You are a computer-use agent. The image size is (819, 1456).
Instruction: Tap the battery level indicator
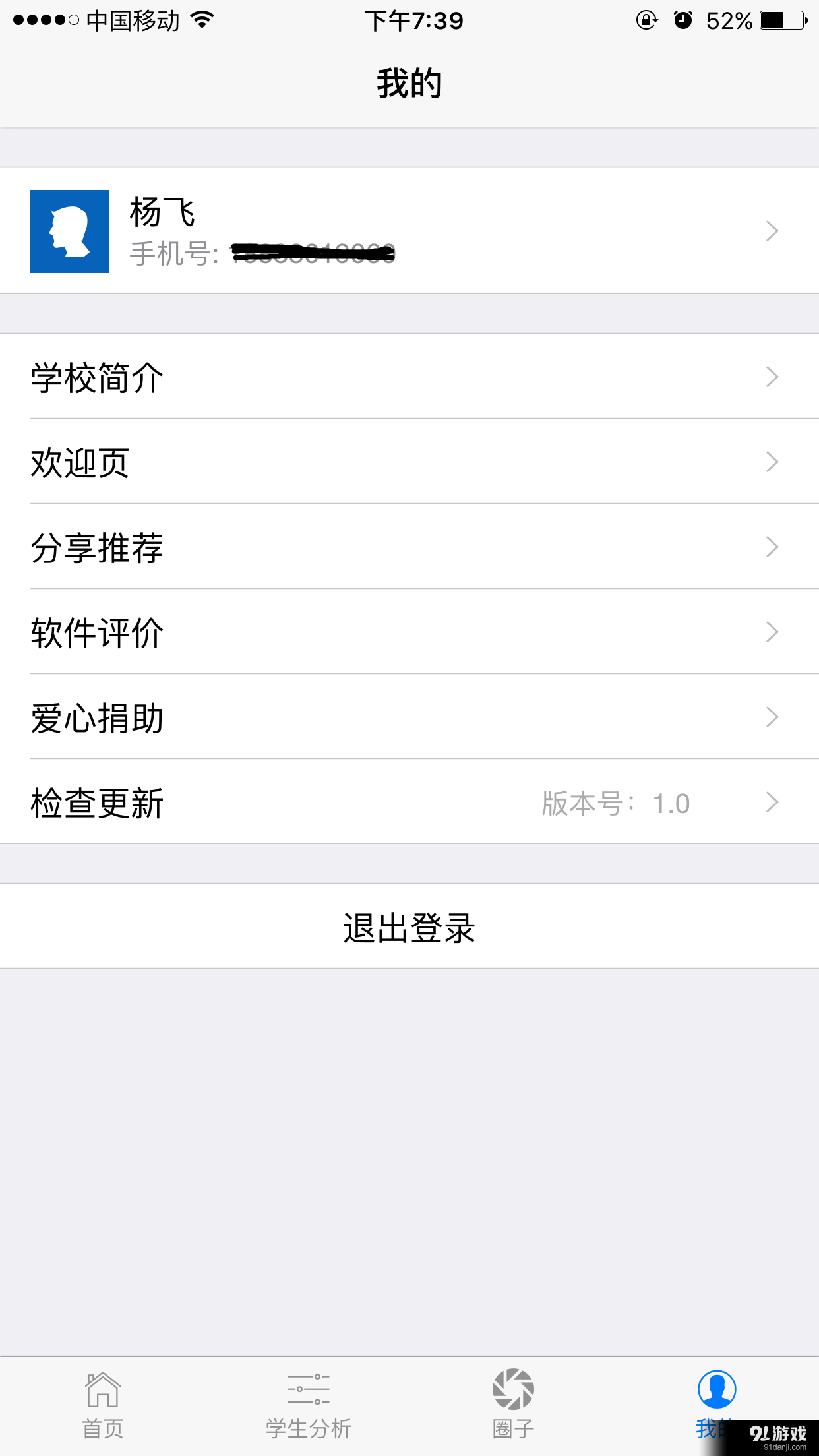(x=781, y=20)
